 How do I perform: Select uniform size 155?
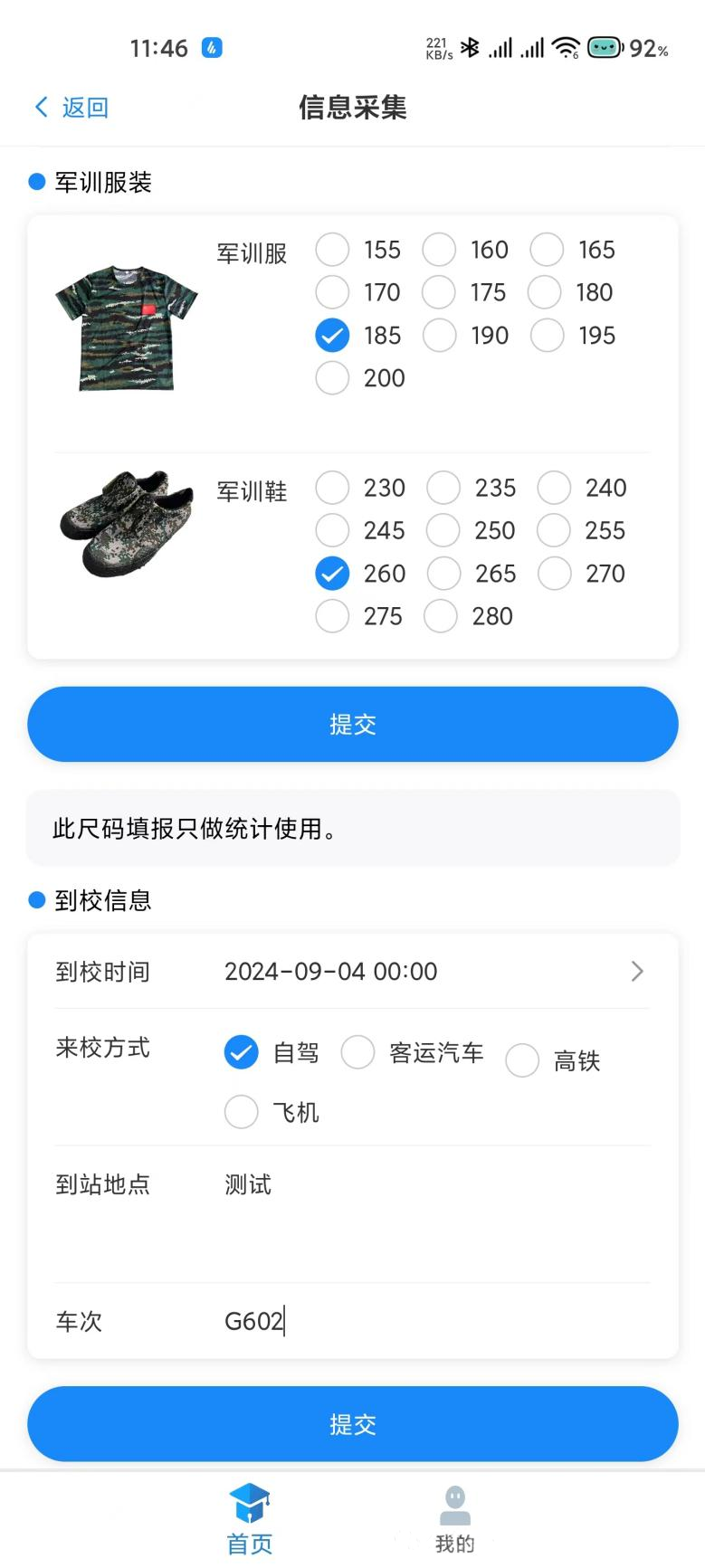333,250
